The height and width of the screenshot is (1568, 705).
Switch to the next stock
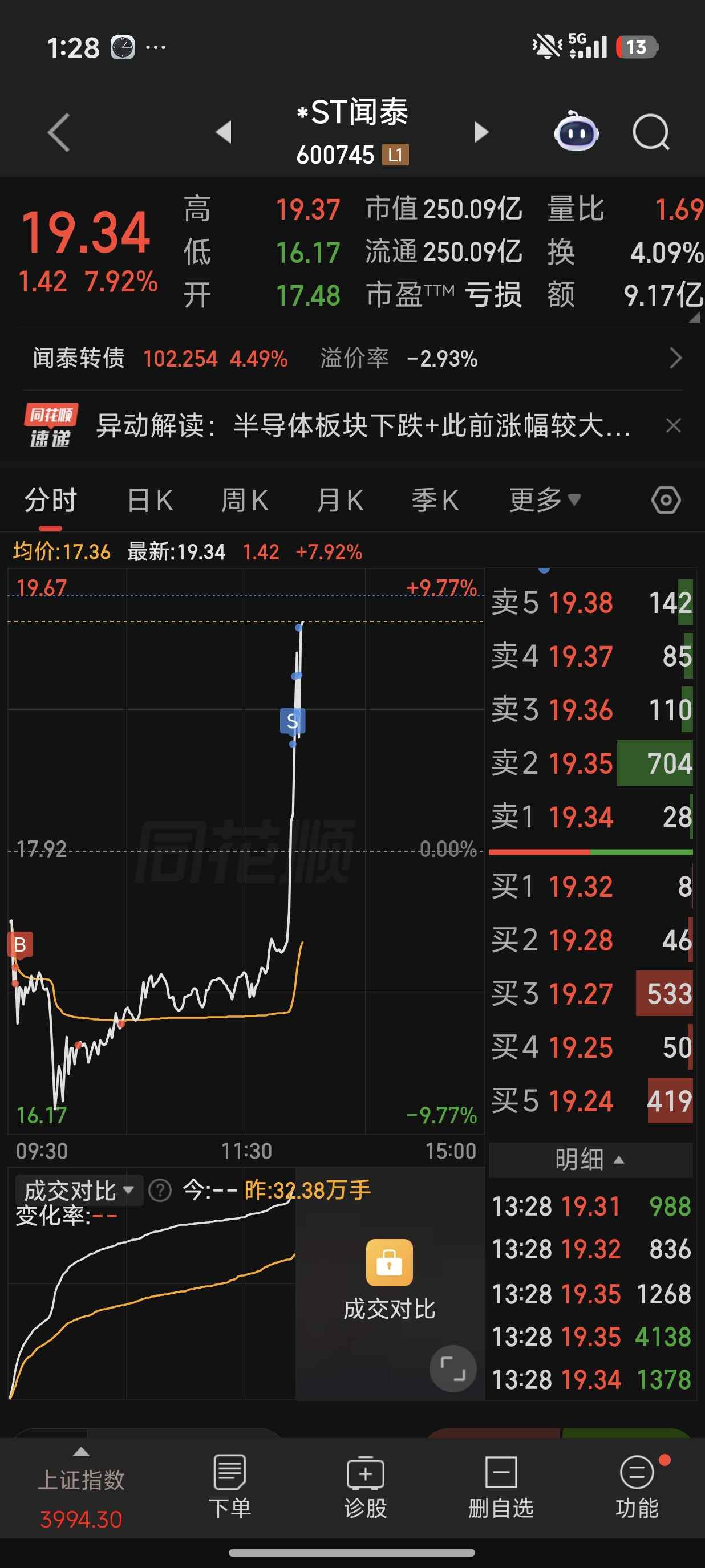tap(481, 132)
